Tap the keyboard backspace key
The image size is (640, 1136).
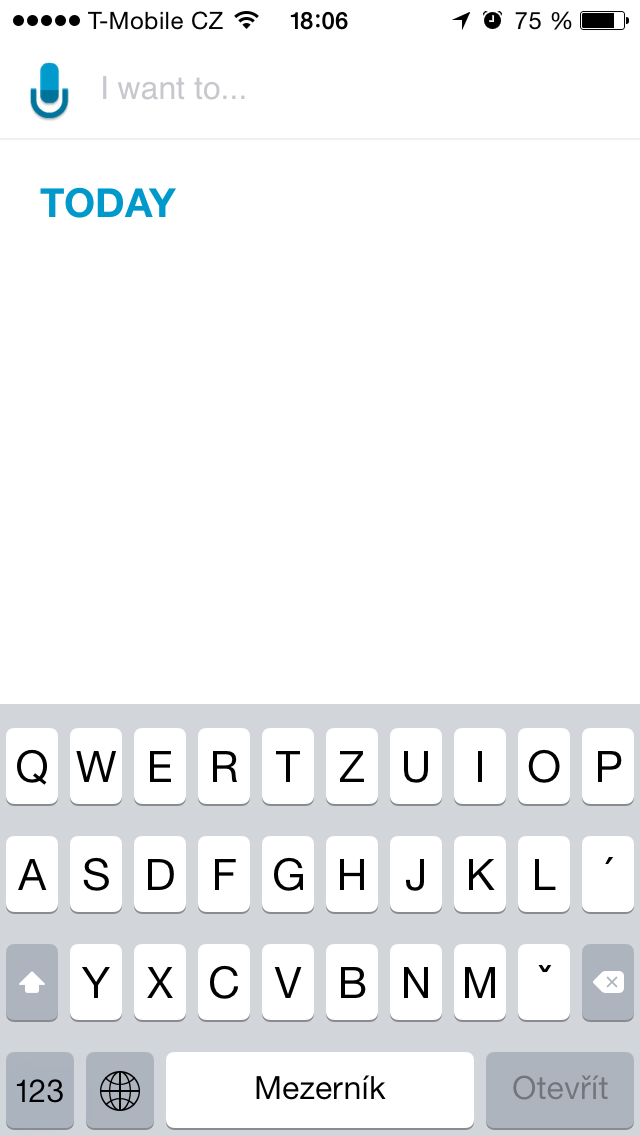click(x=607, y=983)
